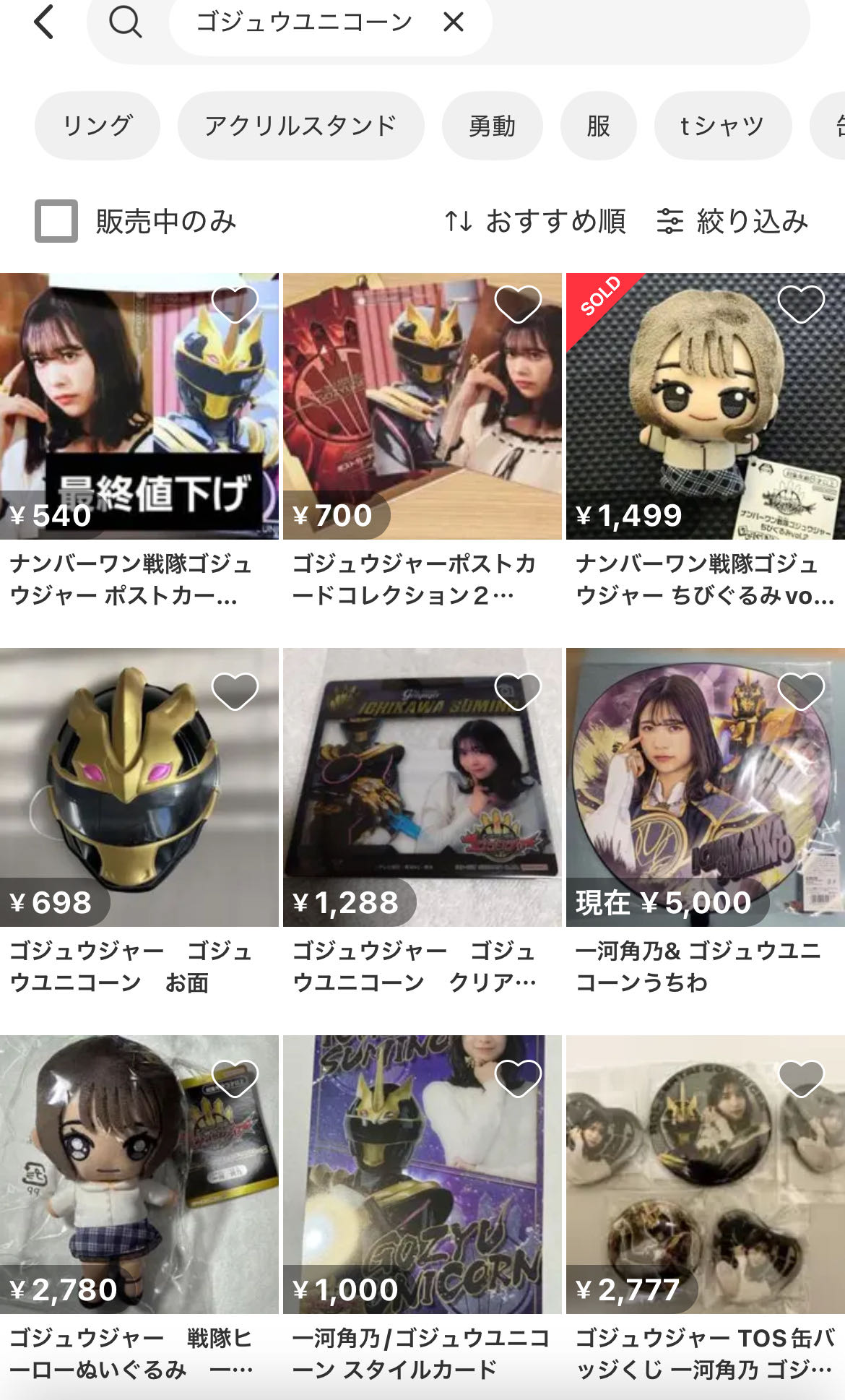Like the ¥1,288 クリア item
Image resolution: width=845 pixels, height=1400 pixels.
point(518,691)
